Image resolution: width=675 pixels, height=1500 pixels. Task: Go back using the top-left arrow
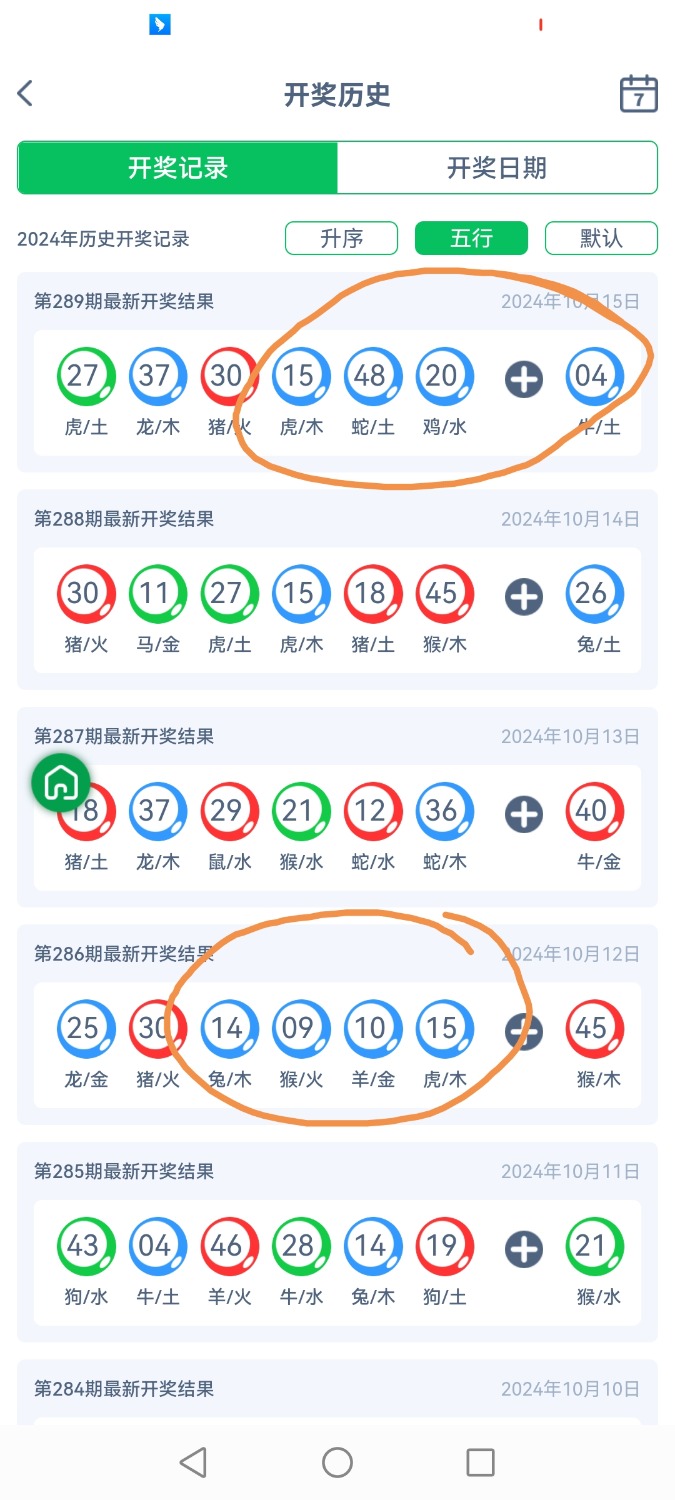click(26, 94)
